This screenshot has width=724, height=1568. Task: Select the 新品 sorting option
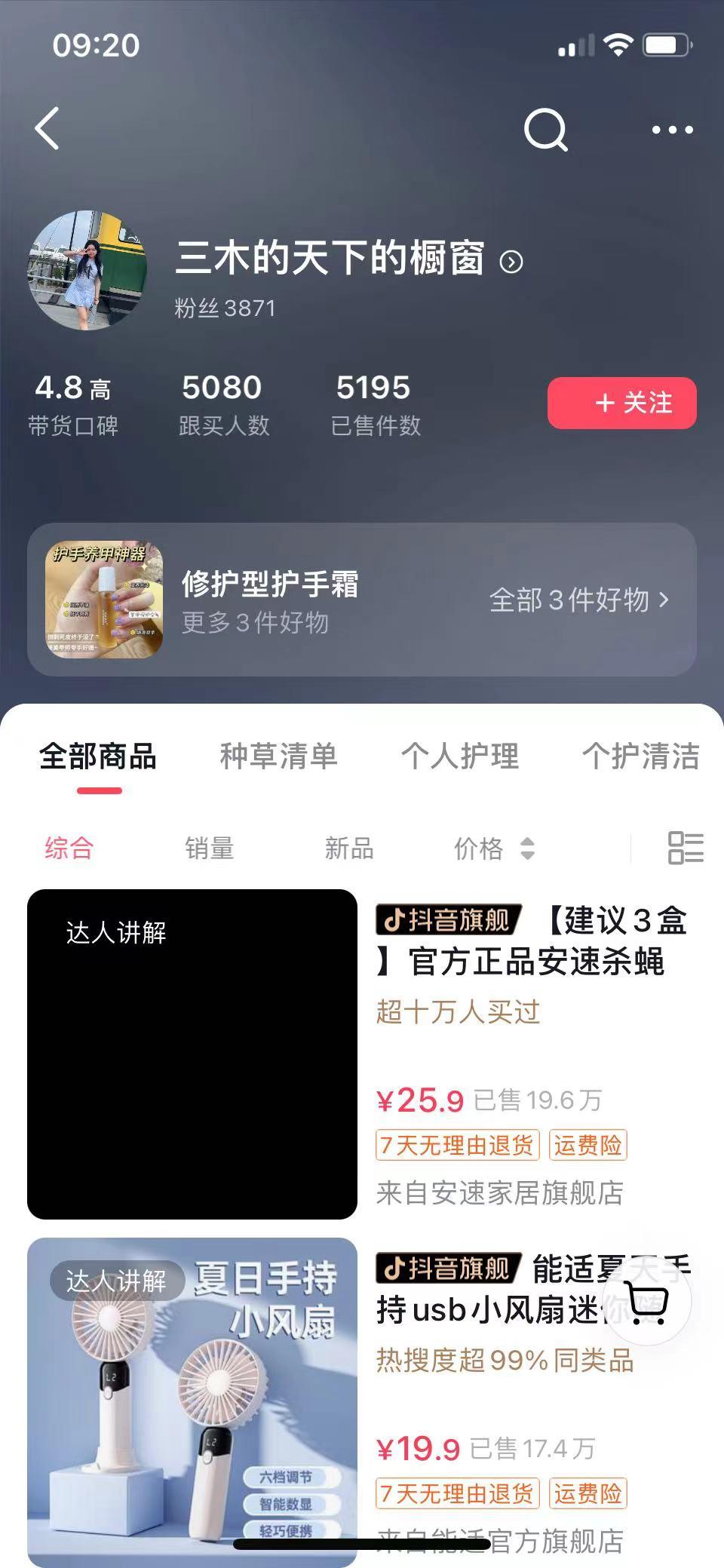(349, 849)
